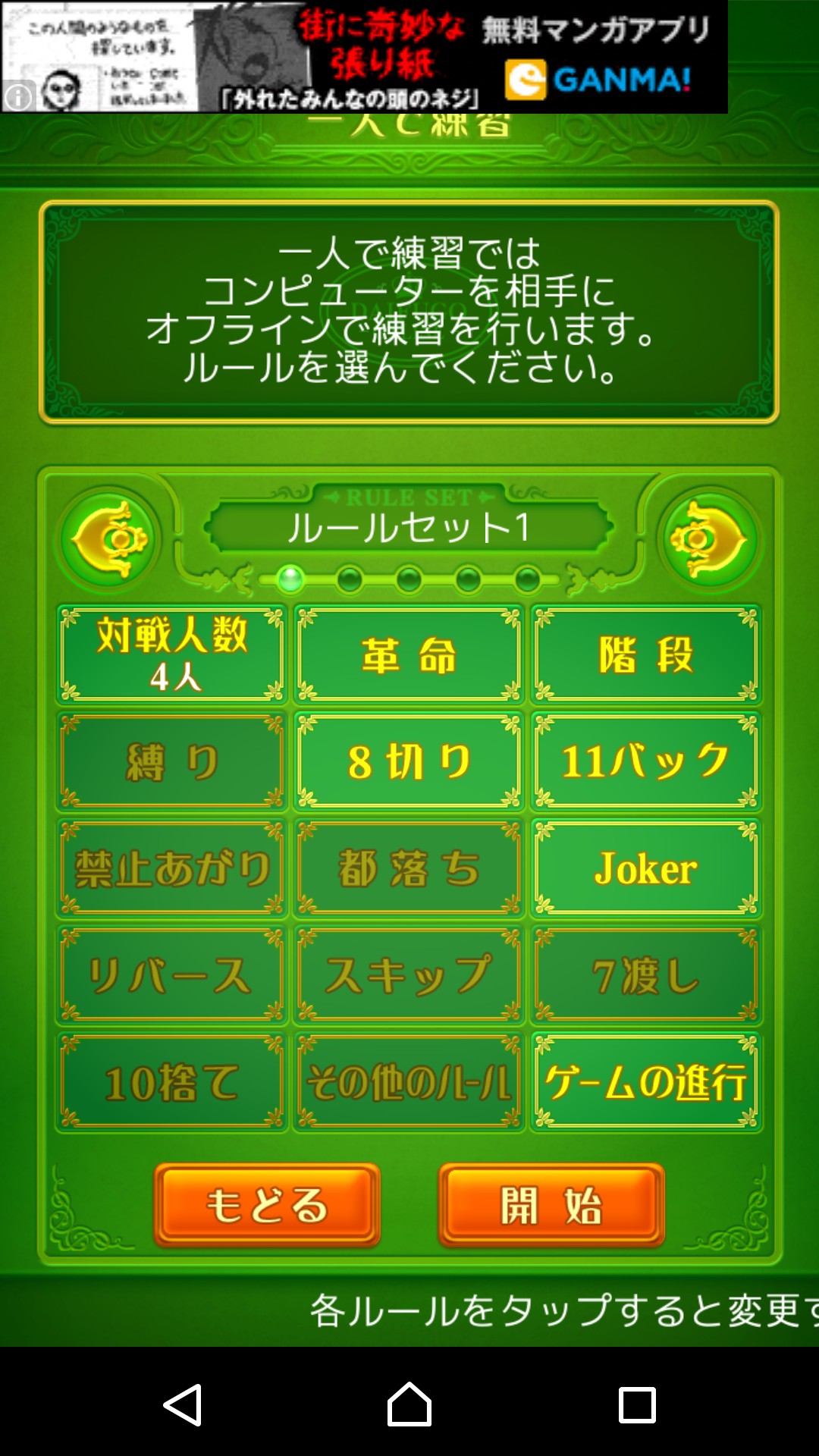
Task: Enable the 7渡し rule
Action: coord(645,975)
